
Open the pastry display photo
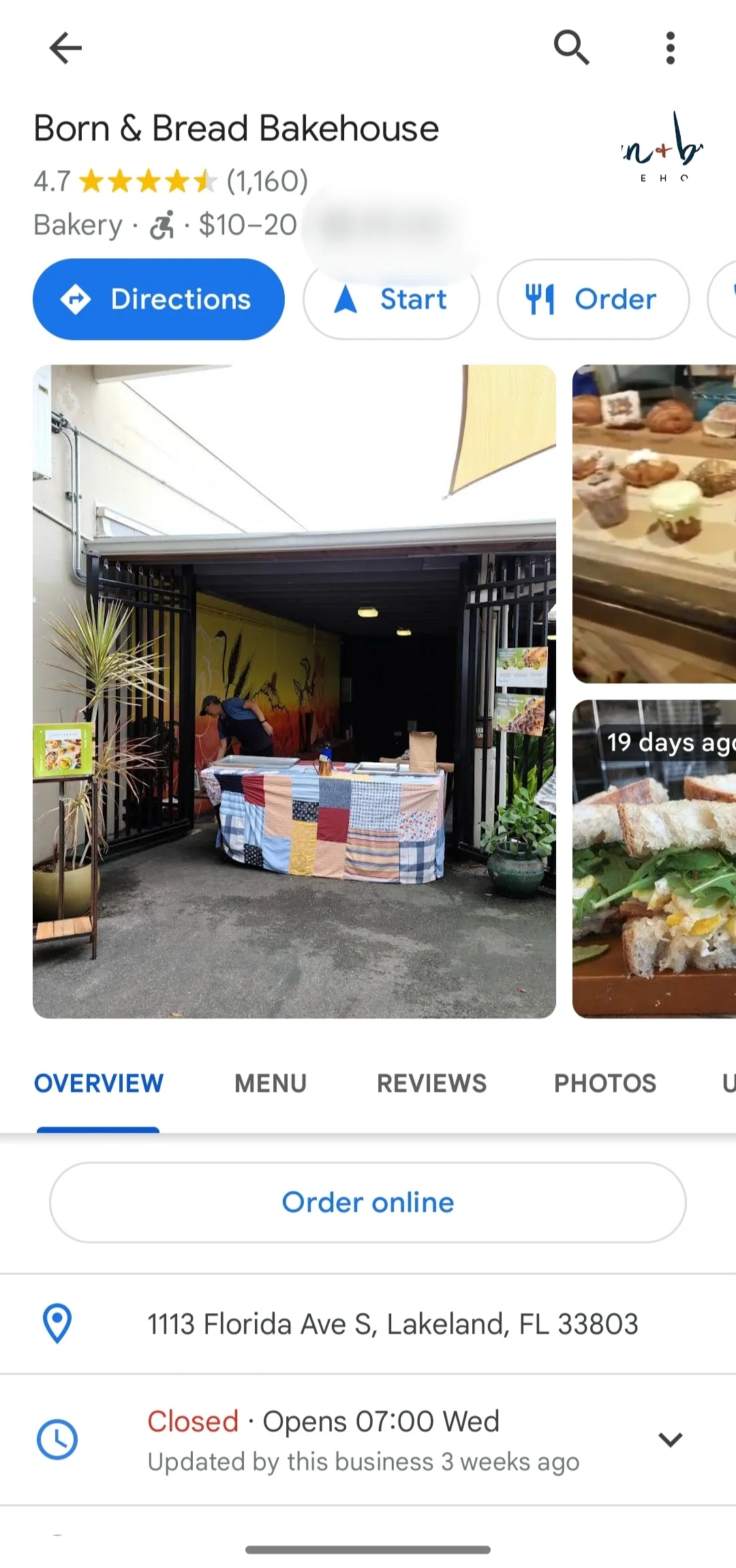654,523
